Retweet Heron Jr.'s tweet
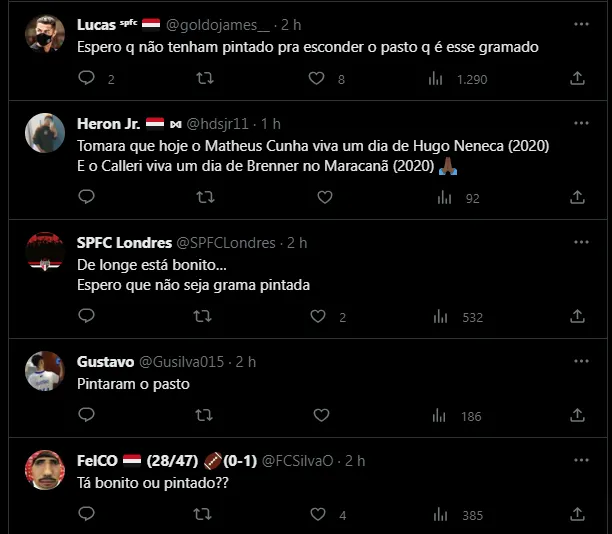 coord(202,198)
